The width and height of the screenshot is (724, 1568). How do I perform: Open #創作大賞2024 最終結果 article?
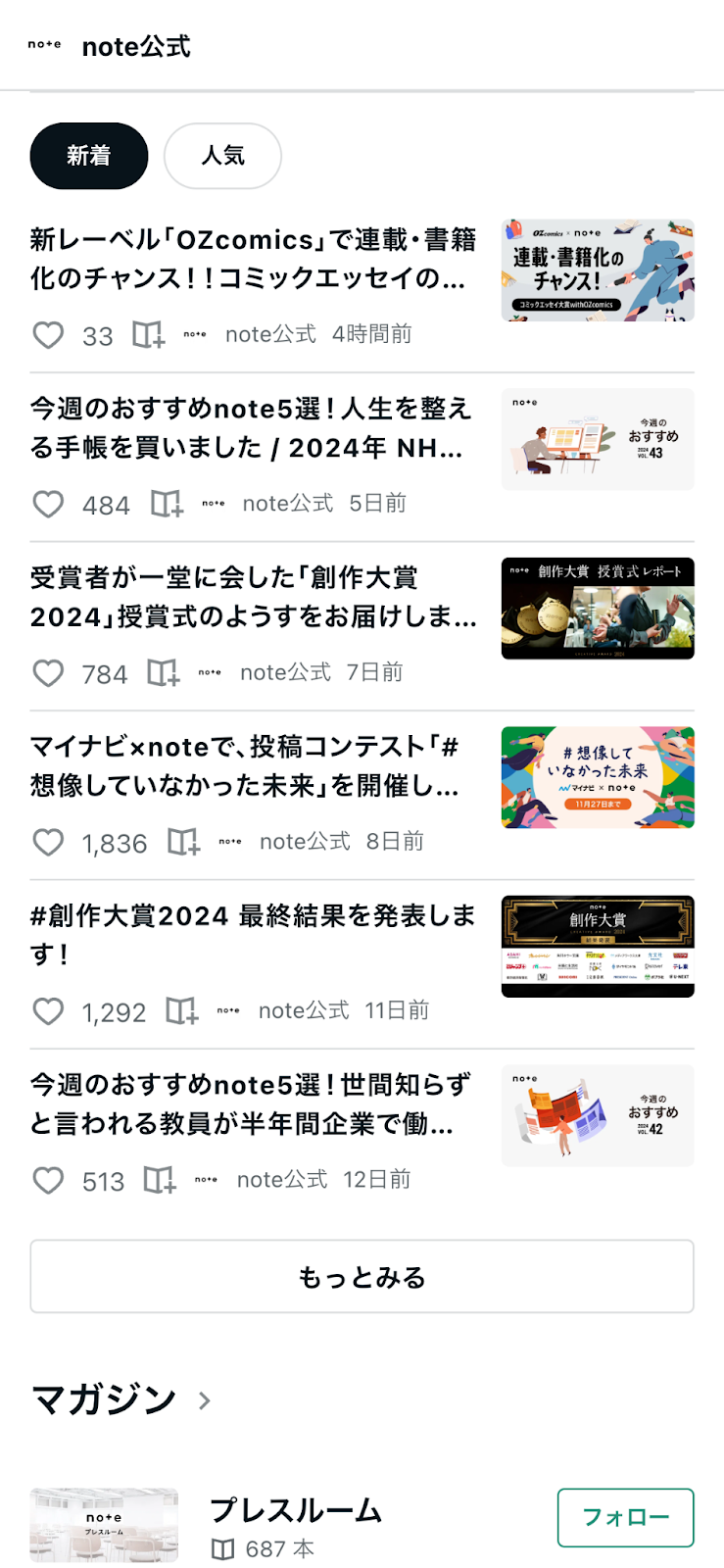(x=253, y=934)
